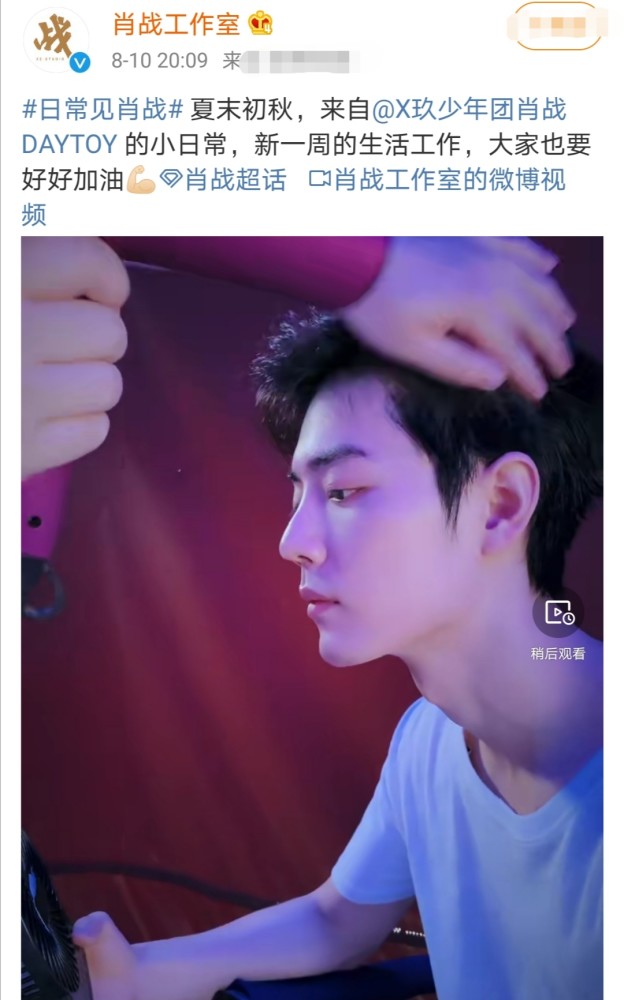Open the @X玖少年团肖战DAYTOY mention
Viewport: 624px width, 1000px height.
293,127
